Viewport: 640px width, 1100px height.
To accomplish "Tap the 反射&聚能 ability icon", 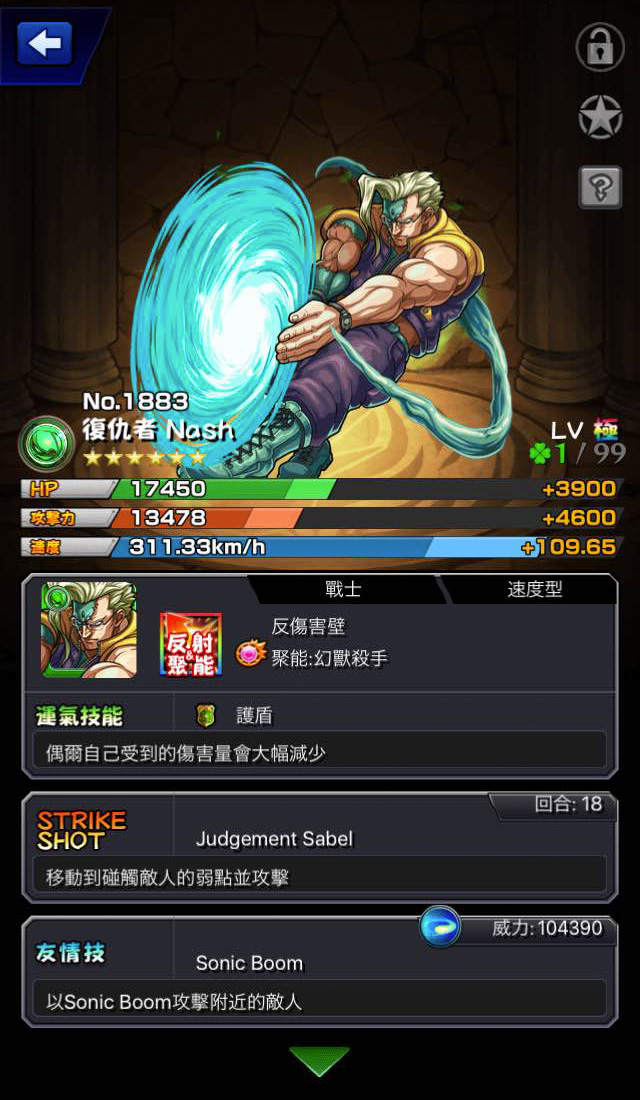I will [191, 644].
